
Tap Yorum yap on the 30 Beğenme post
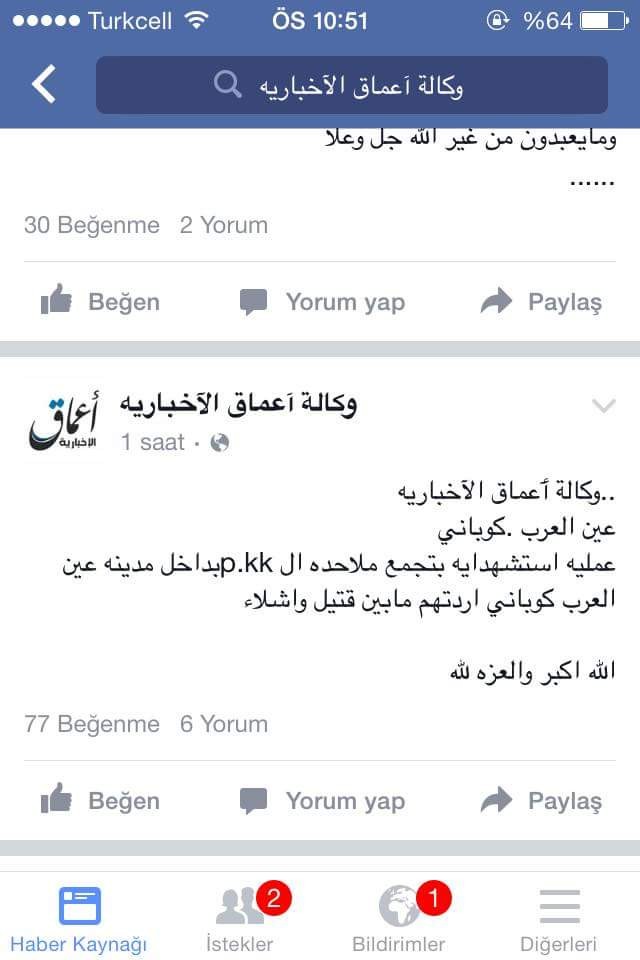click(323, 302)
